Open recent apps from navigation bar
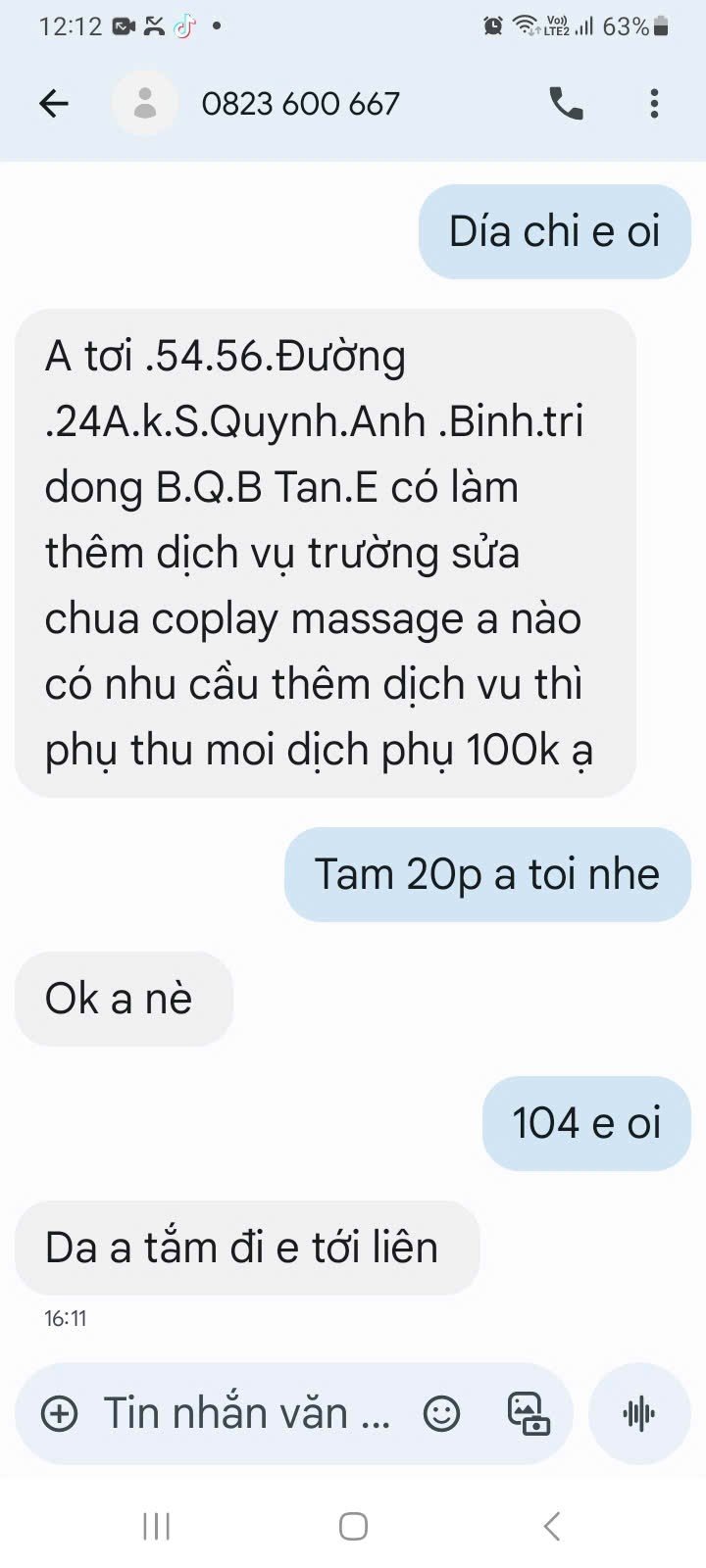This screenshot has height=1568, width=706. pos(157,1526)
